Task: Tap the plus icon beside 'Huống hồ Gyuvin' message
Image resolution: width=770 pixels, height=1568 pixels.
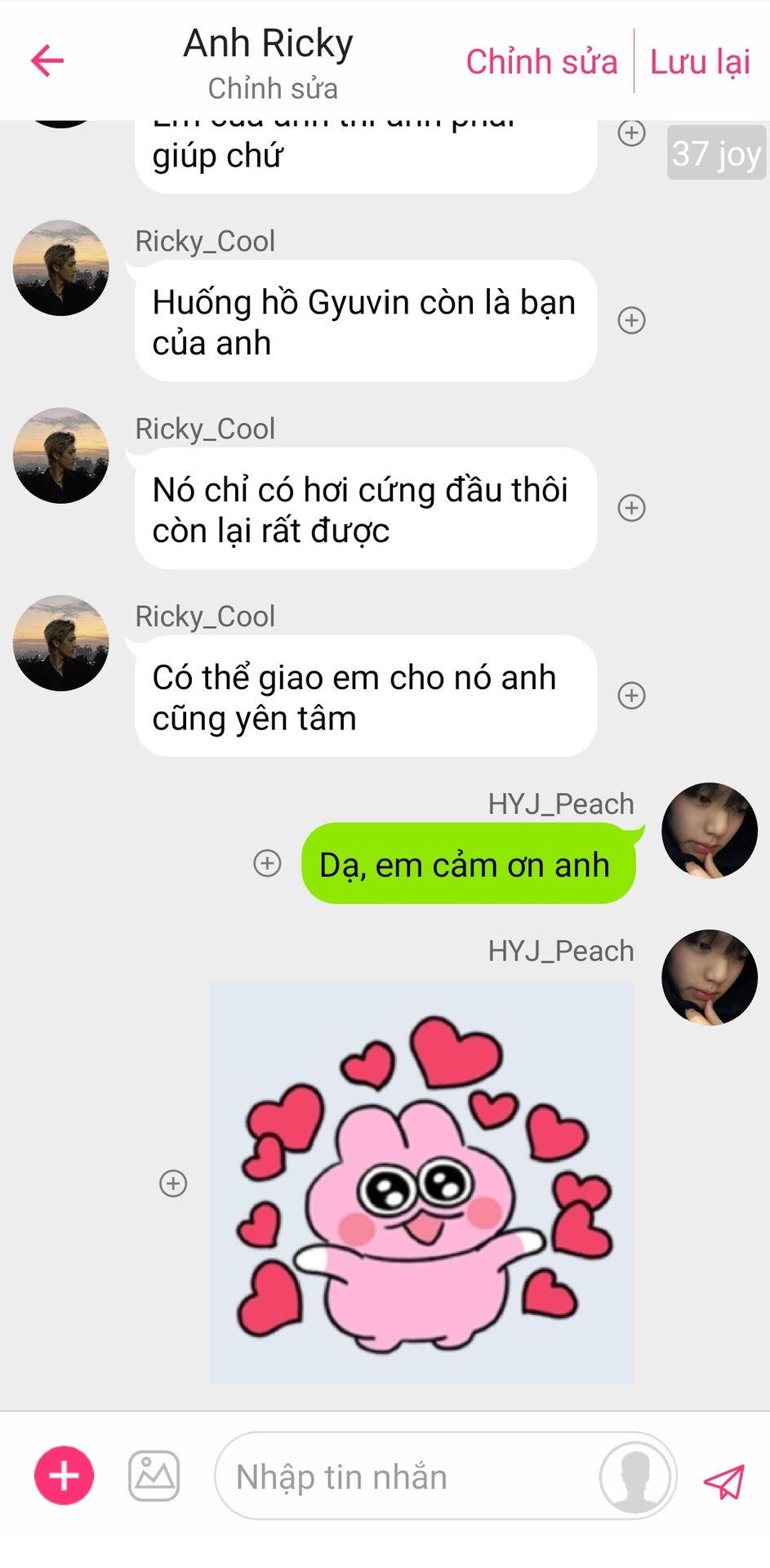Action: (x=631, y=320)
